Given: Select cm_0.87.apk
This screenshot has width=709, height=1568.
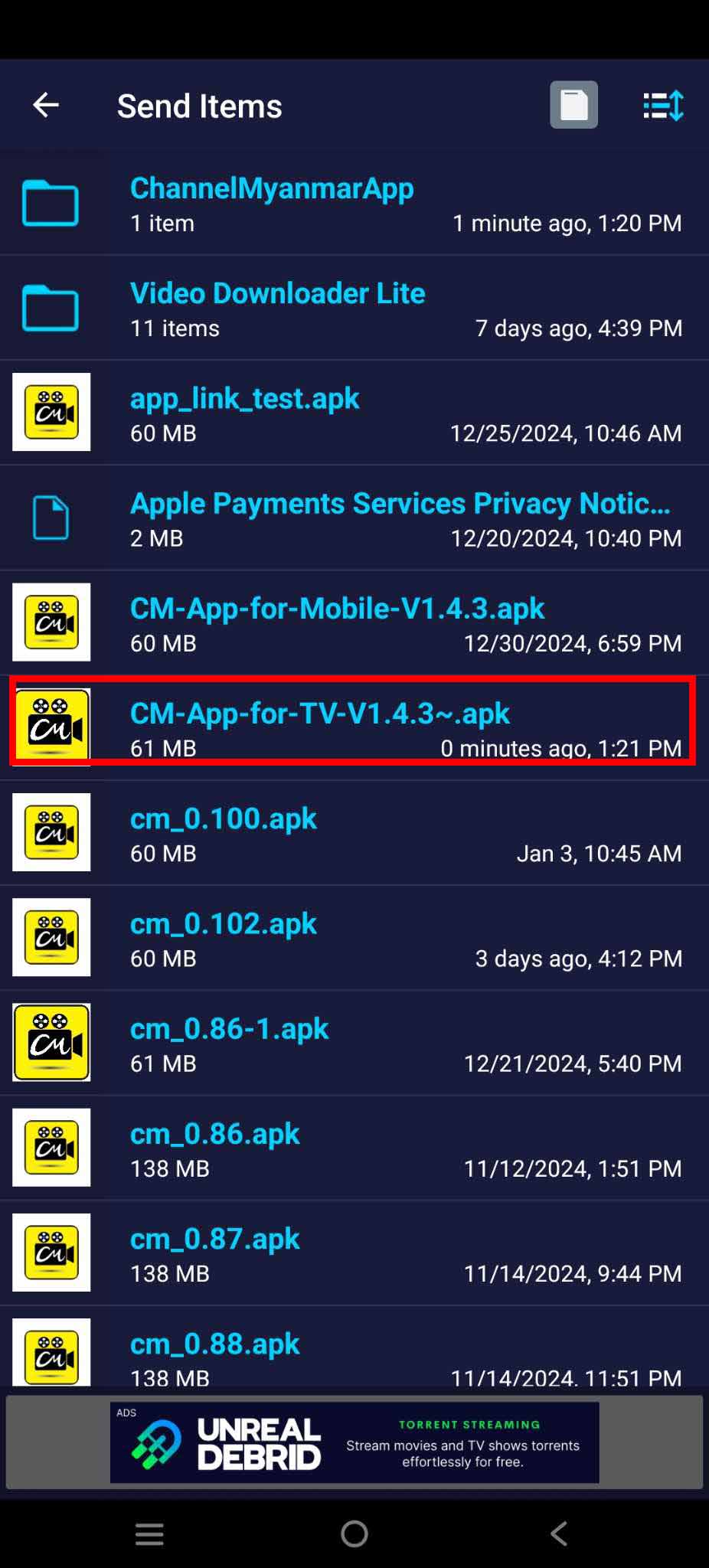Looking at the screenshot, I should tap(354, 1253).
